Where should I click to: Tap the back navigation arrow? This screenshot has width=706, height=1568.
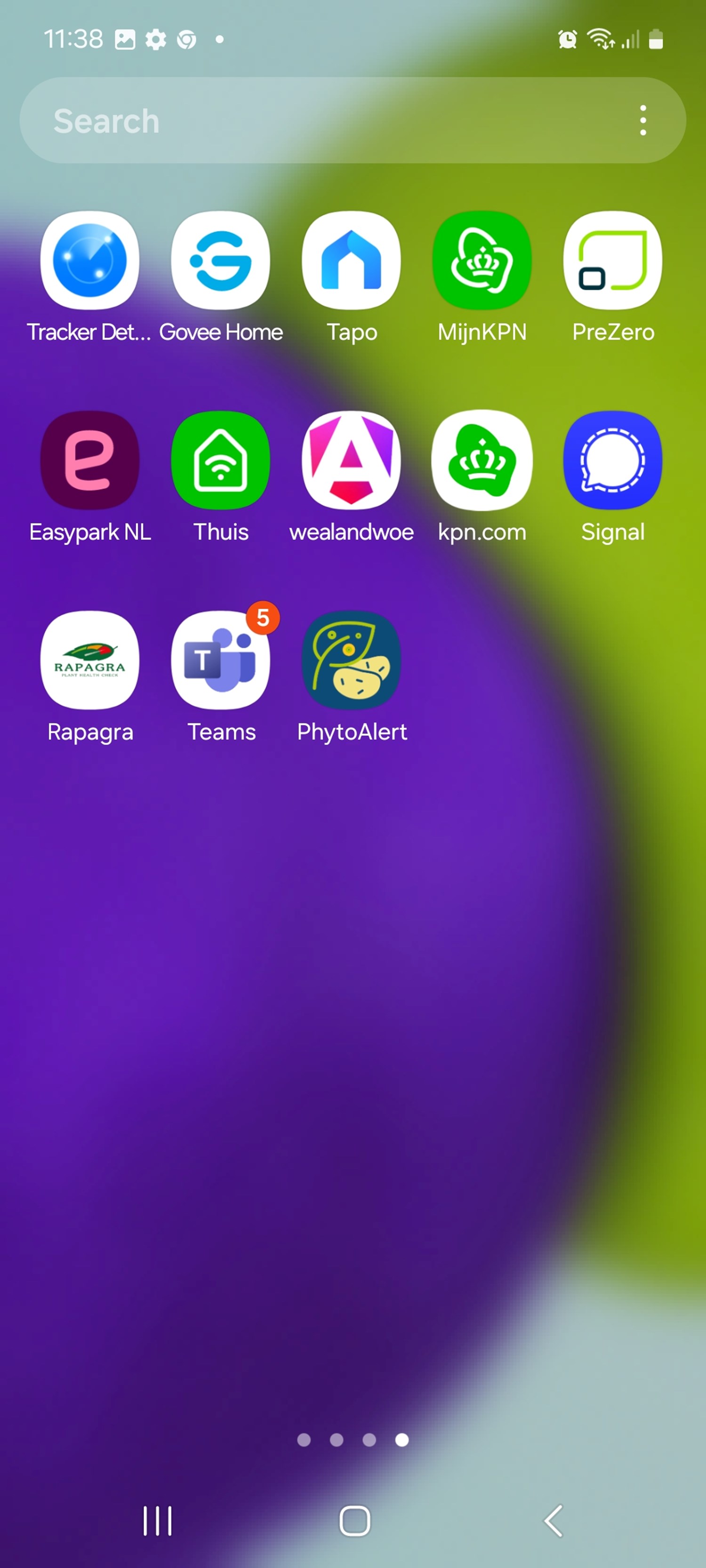(x=553, y=1520)
